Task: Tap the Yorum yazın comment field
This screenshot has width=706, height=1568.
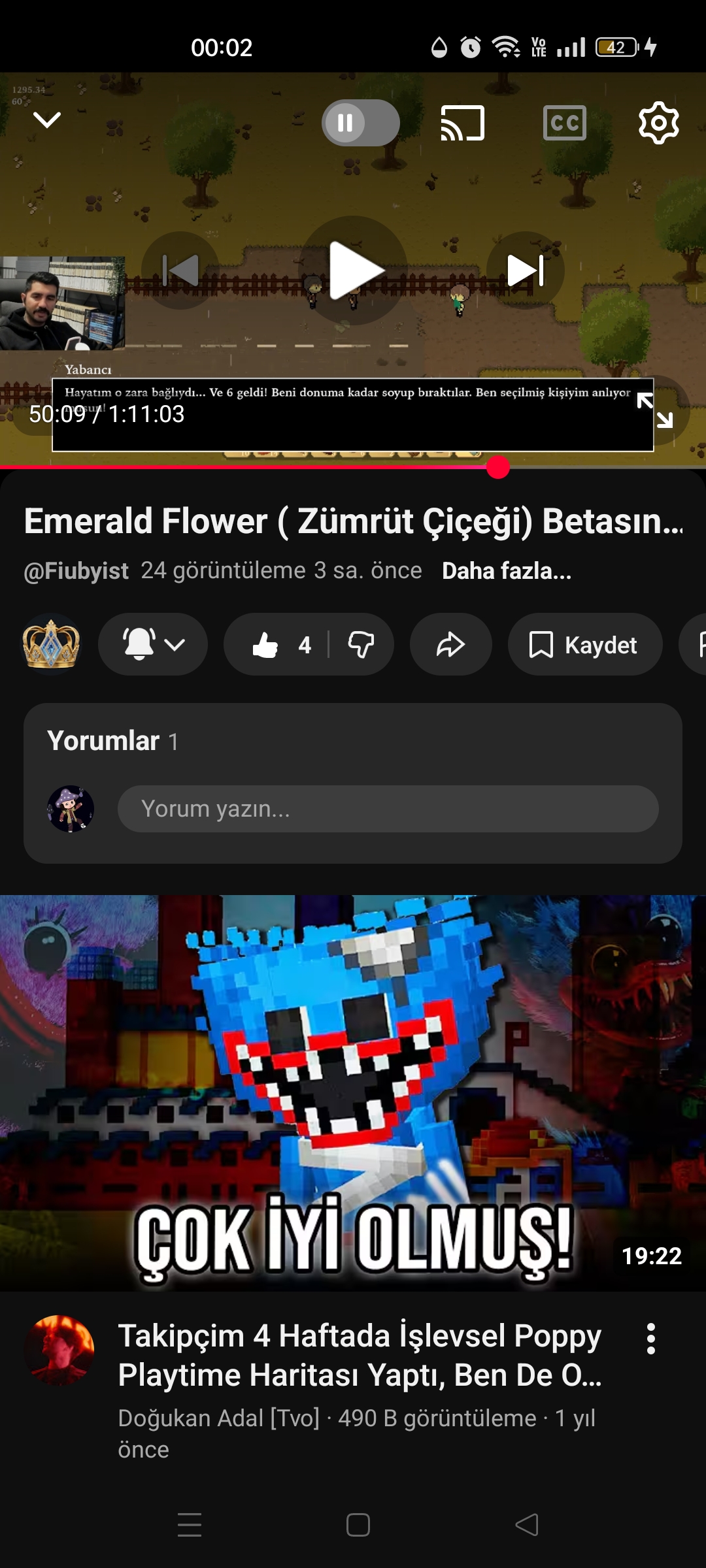Action: tap(388, 809)
